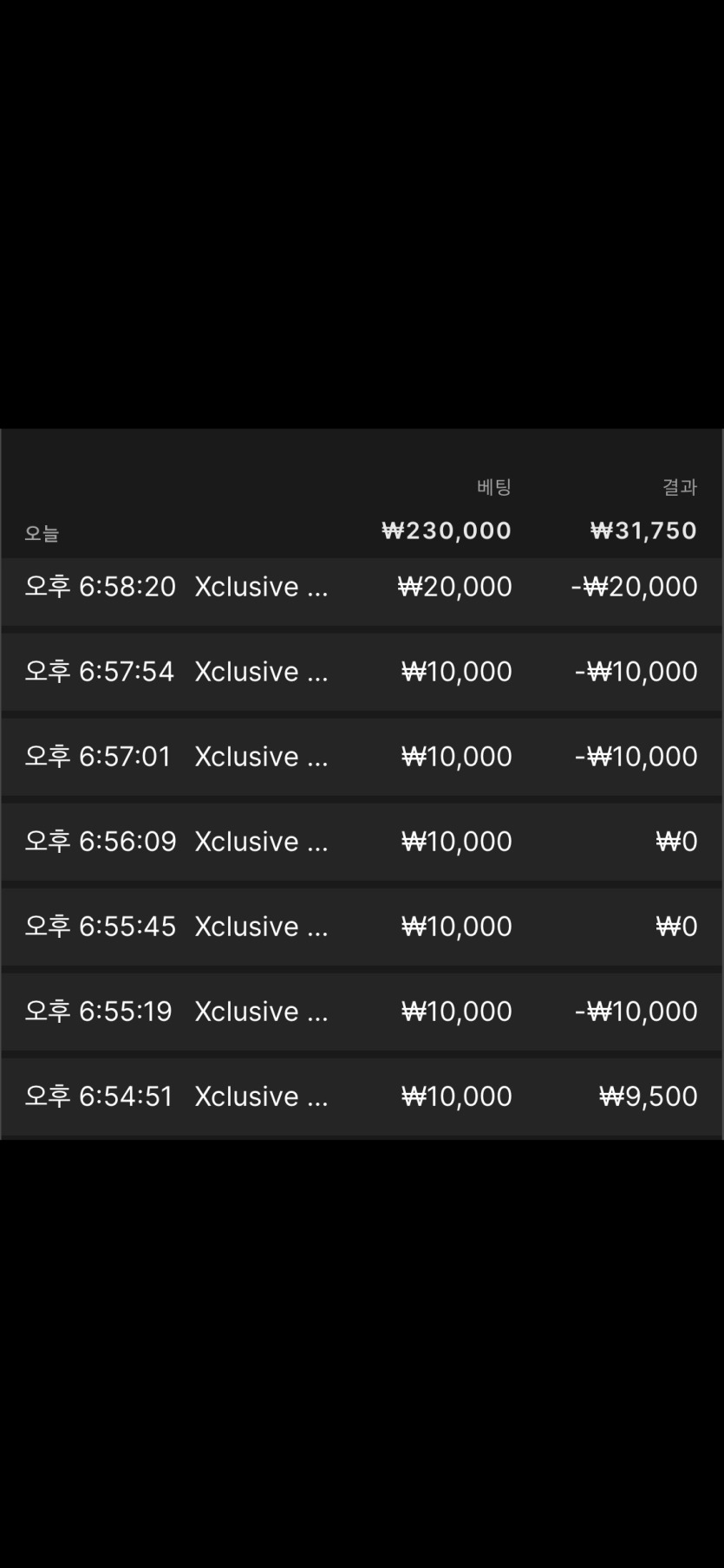This screenshot has height=1568, width=724.
Task: Open the 6:57:54 Xclusive bet row
Action: [x=362, y=672]
